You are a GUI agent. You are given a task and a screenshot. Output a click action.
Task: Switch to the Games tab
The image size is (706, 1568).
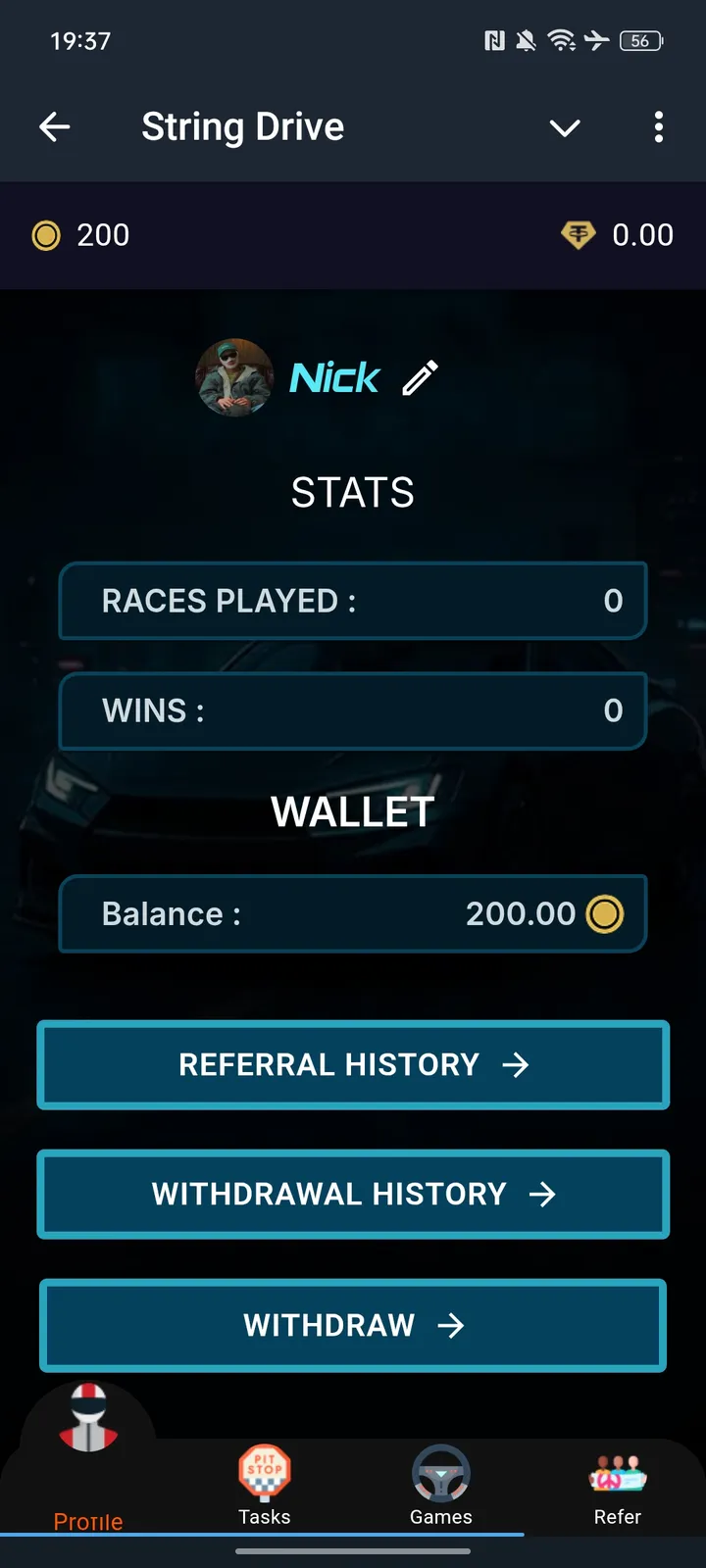(441, 1487)
